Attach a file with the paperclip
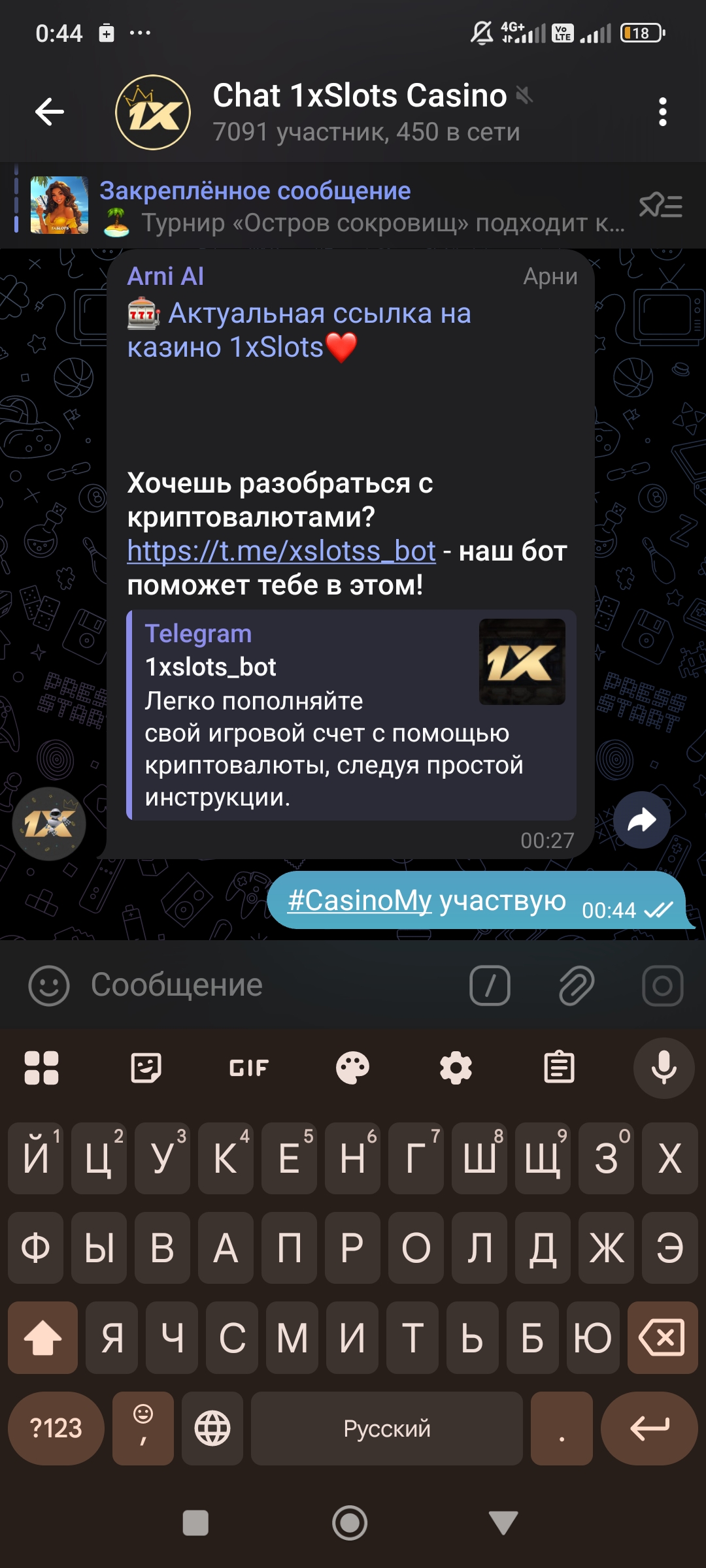Screen dimensions: 706x1568 (576, 985)
